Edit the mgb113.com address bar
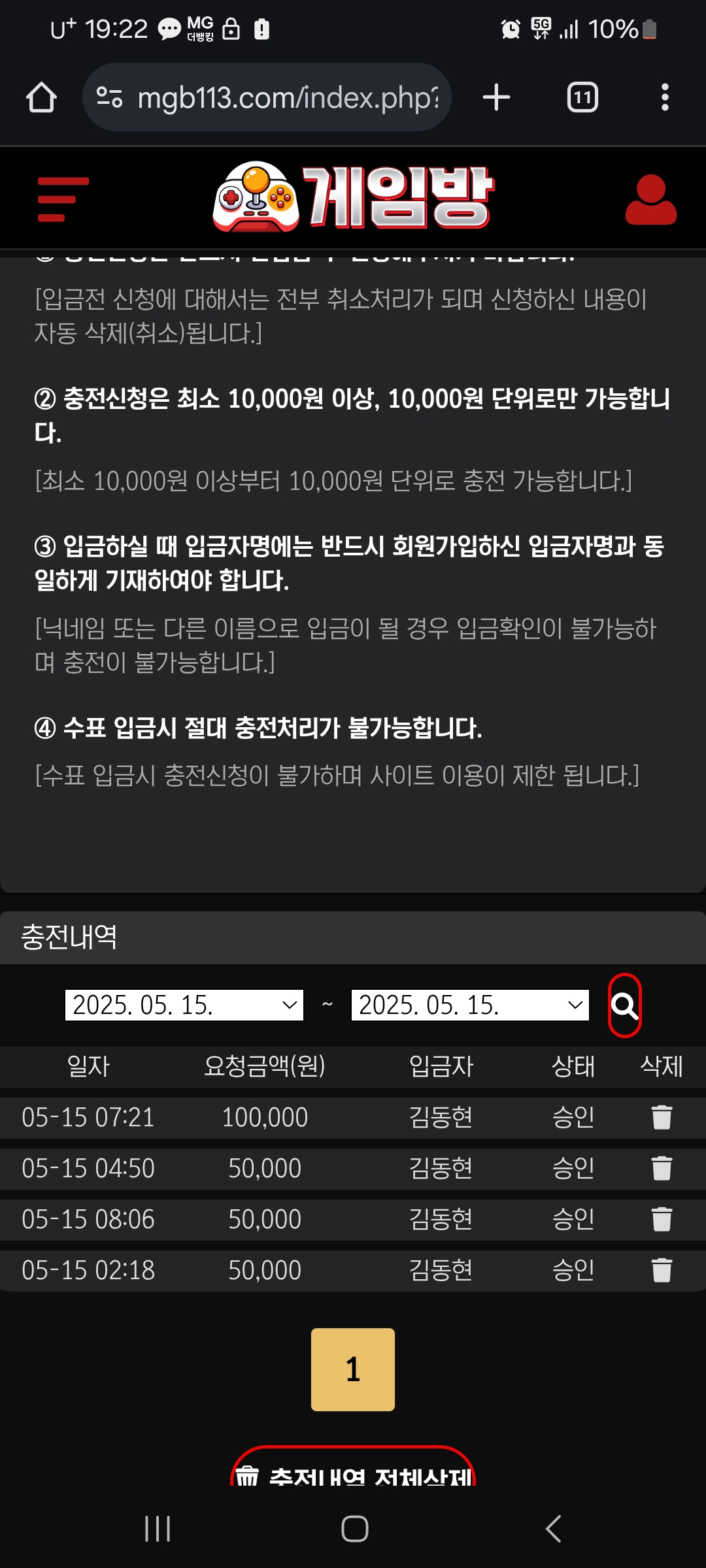This screenshot has height=1568, width=706. pyautogui.click(x=288, y=98)
